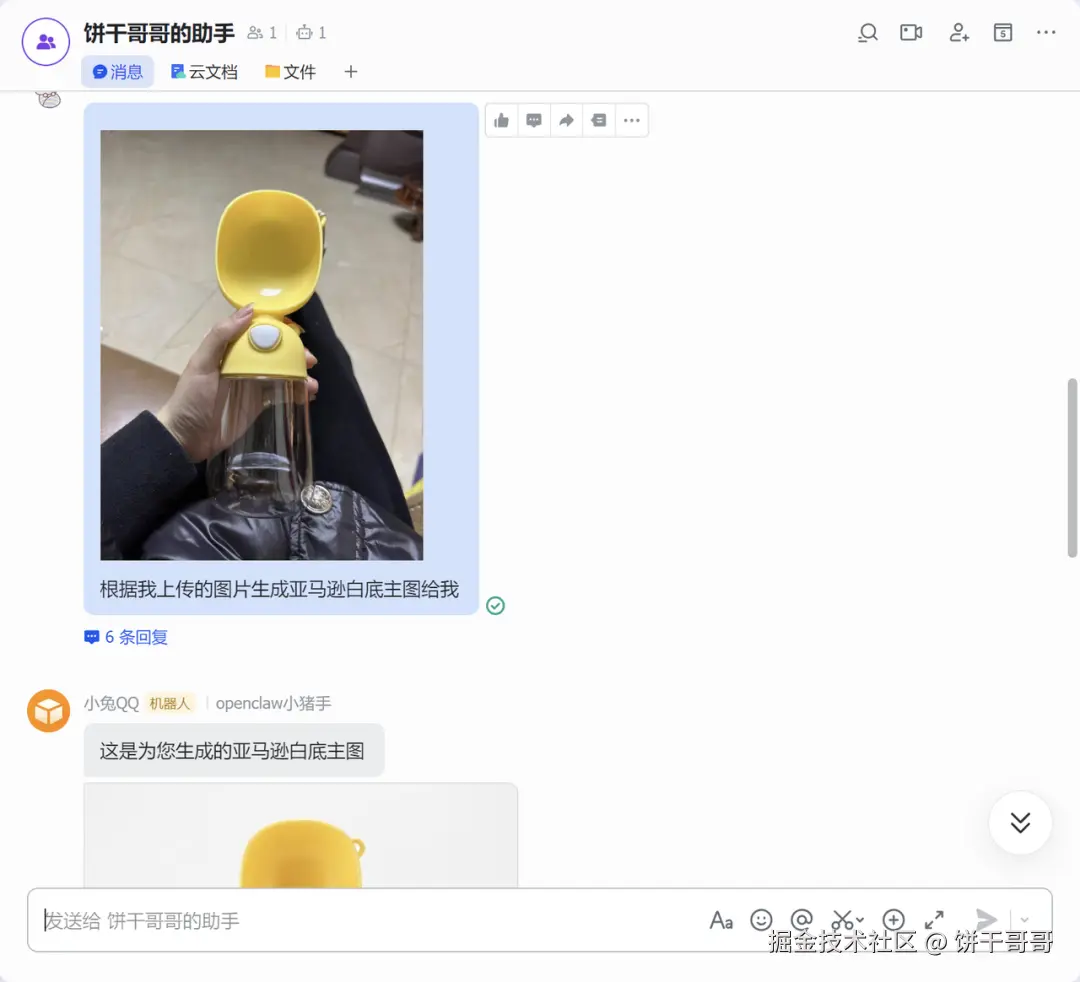Open the yellow bottle photo
The image size is (1080, 982).
click(262, 345)
